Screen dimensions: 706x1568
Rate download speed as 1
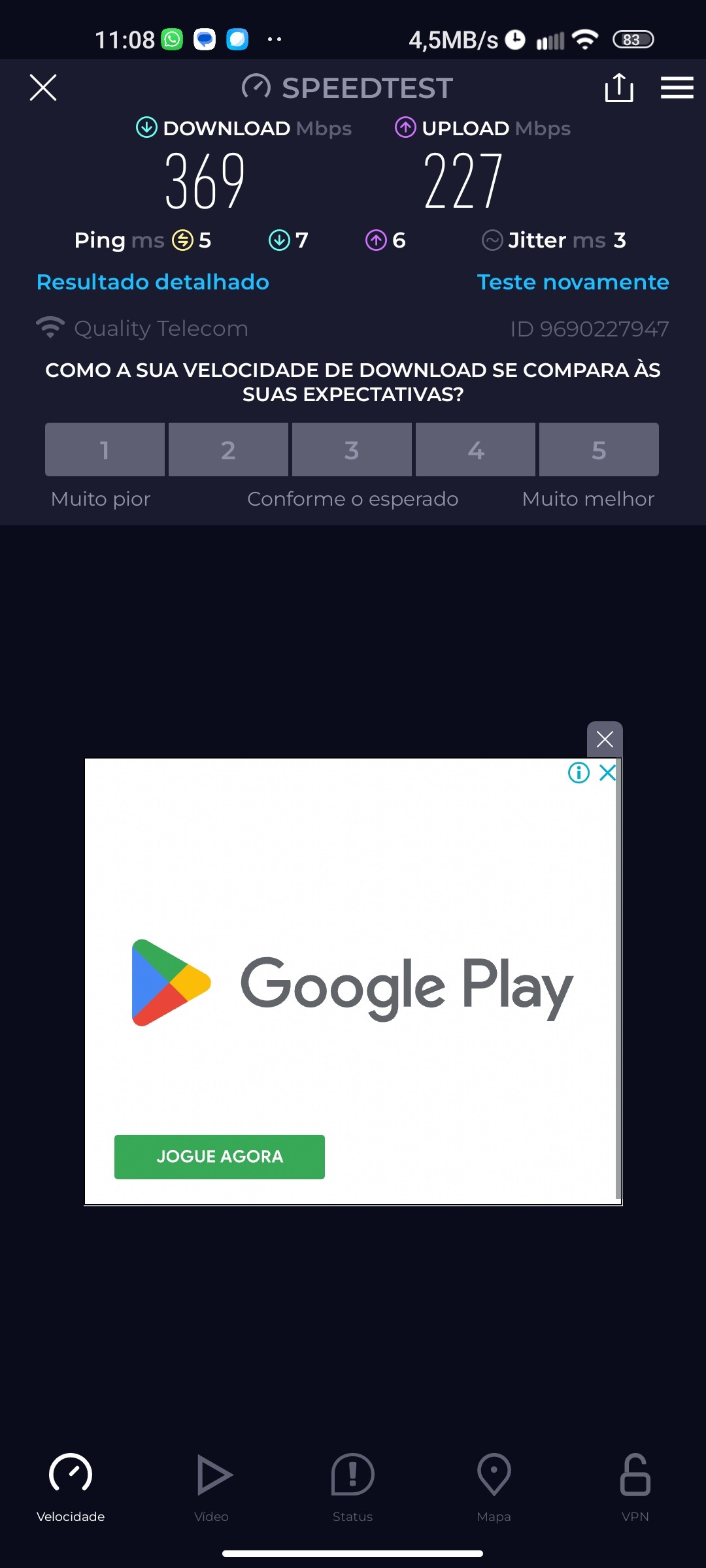105,449
